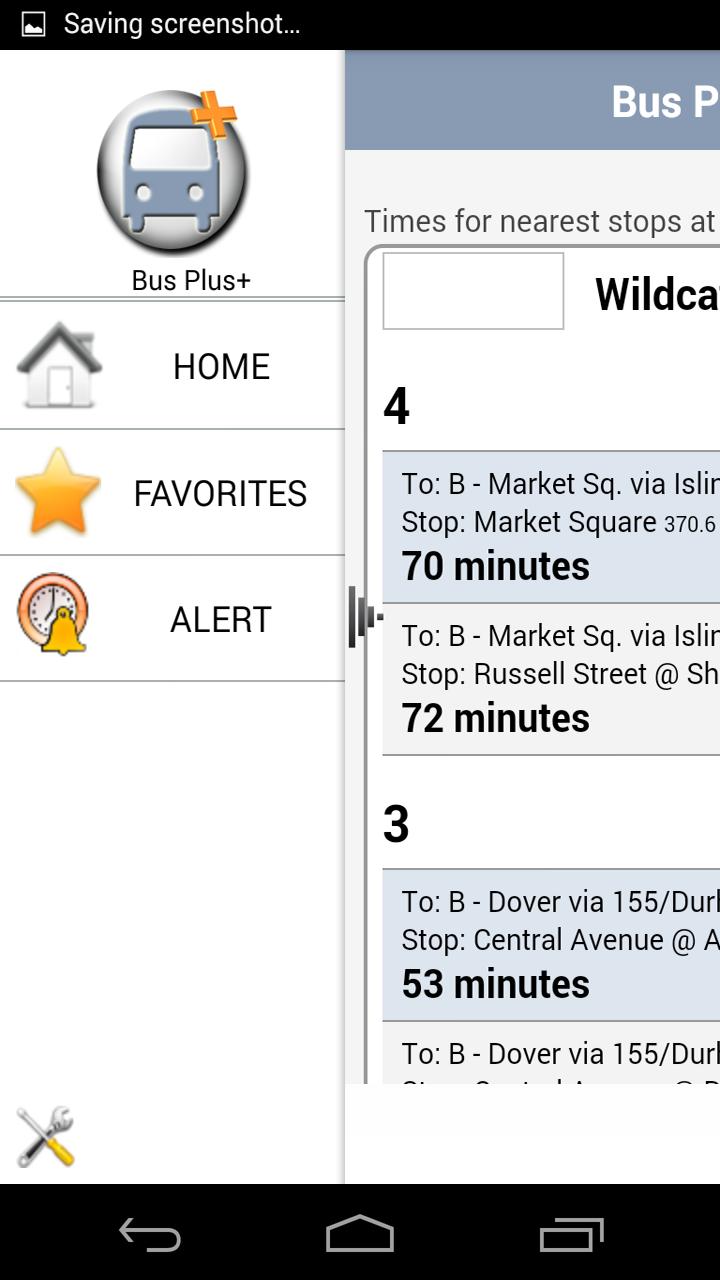Open the ALERT menu item
The image size is (720, 1280).
172,619
